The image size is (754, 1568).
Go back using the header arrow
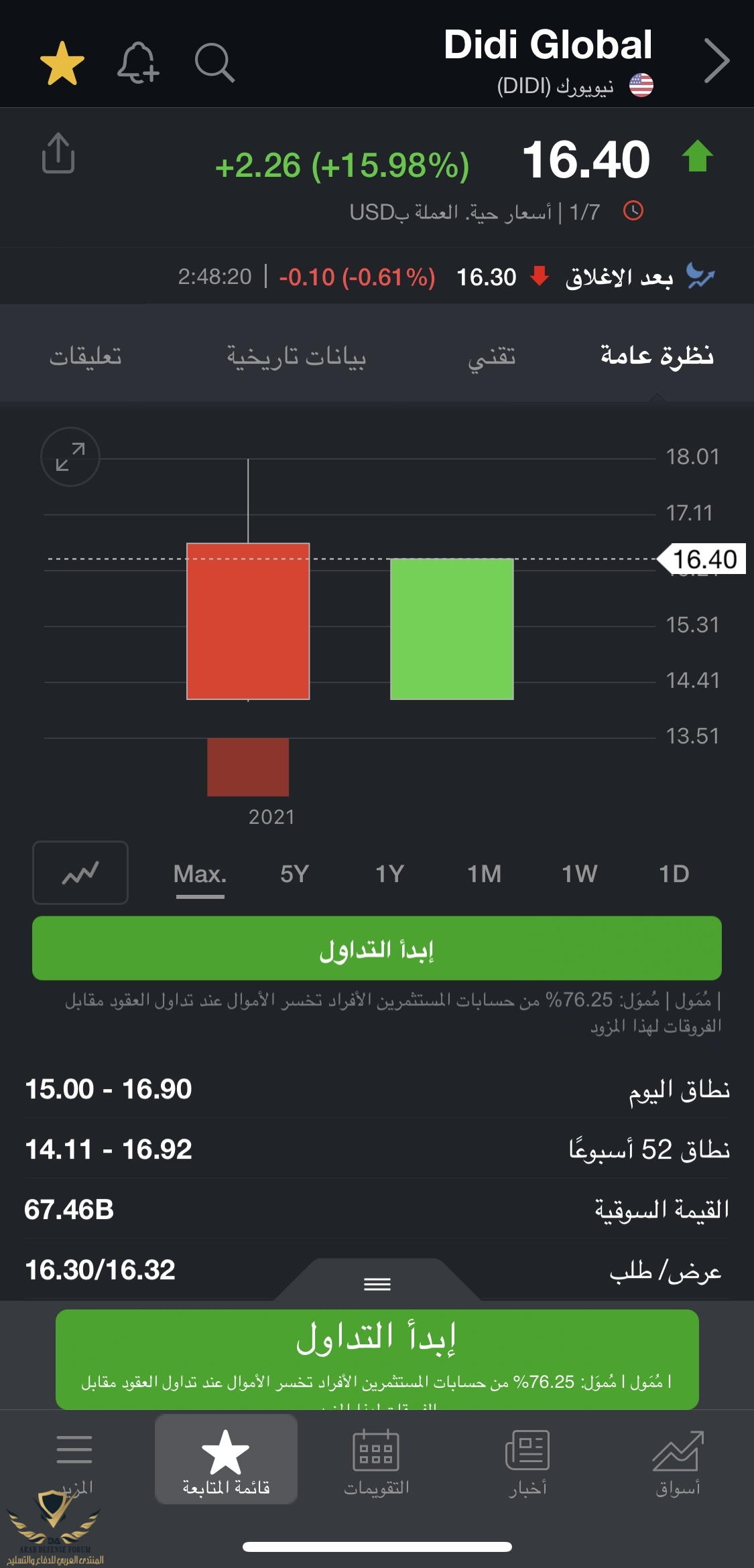pyautogui.click(x=716, y=61)
